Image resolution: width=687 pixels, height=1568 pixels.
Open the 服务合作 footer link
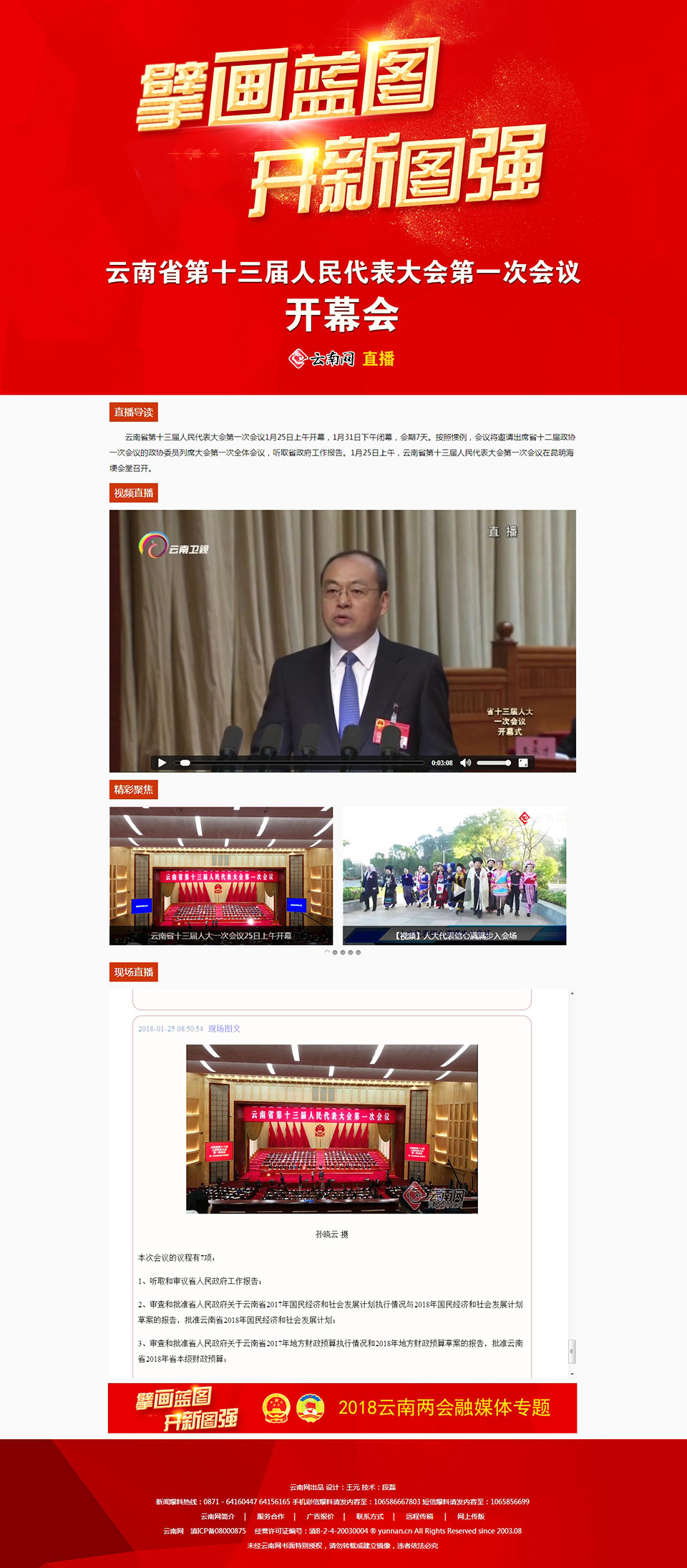271,1516
